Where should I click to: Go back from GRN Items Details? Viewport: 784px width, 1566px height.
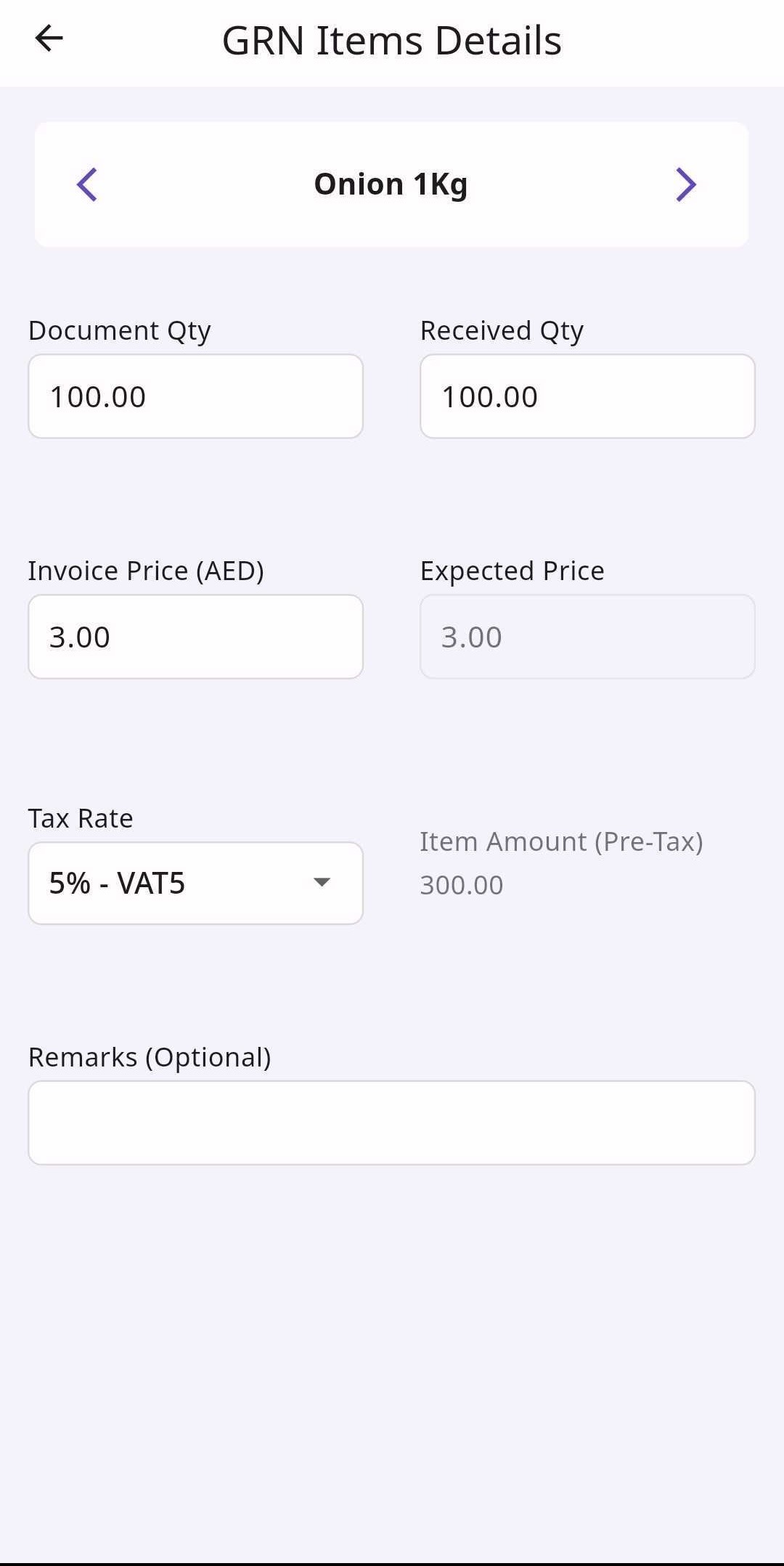(x=49, y=38)
